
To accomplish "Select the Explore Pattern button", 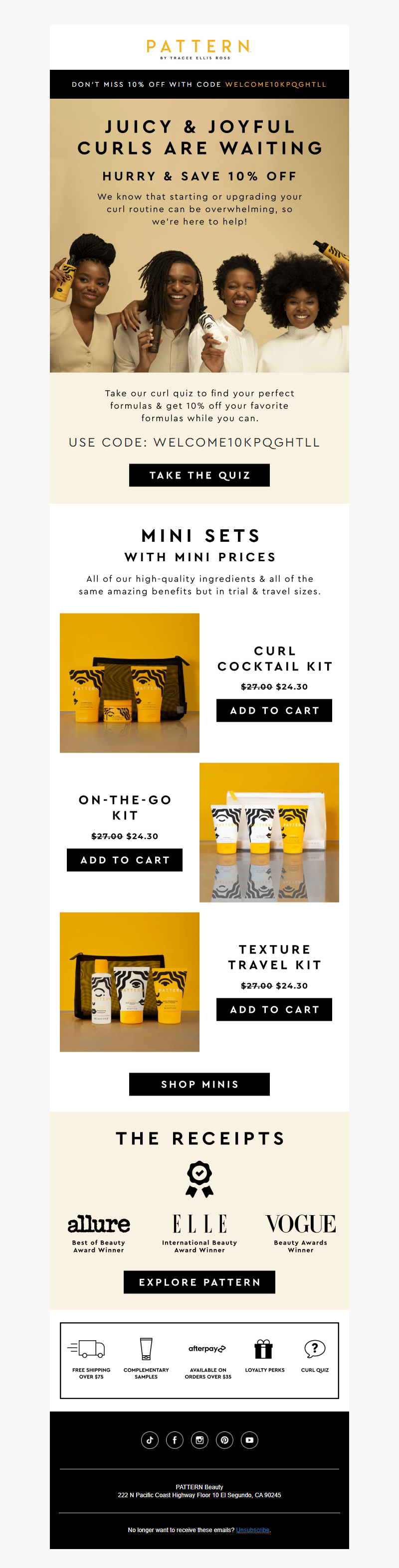I will click(x=199, y=1281).
